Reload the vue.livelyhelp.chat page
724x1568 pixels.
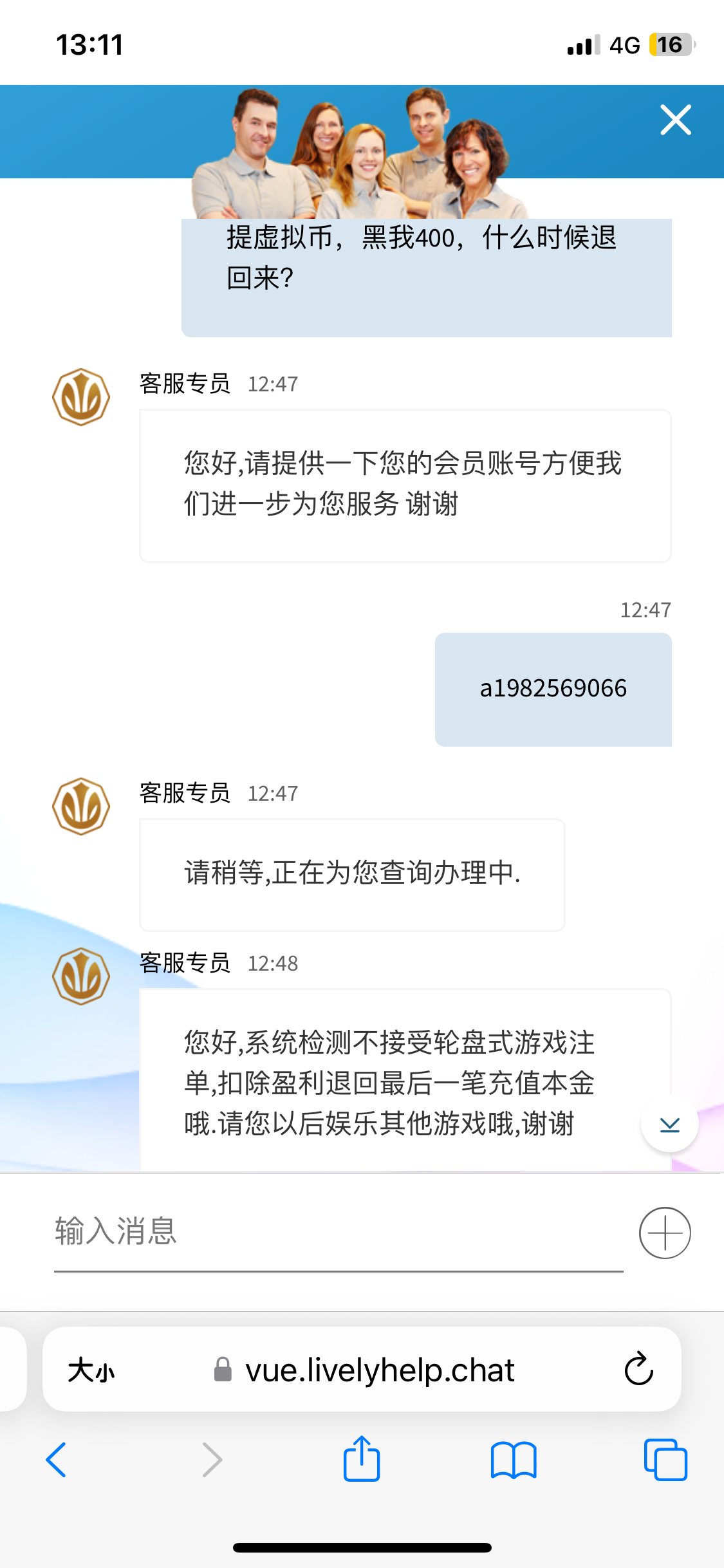coord(638,1369)
